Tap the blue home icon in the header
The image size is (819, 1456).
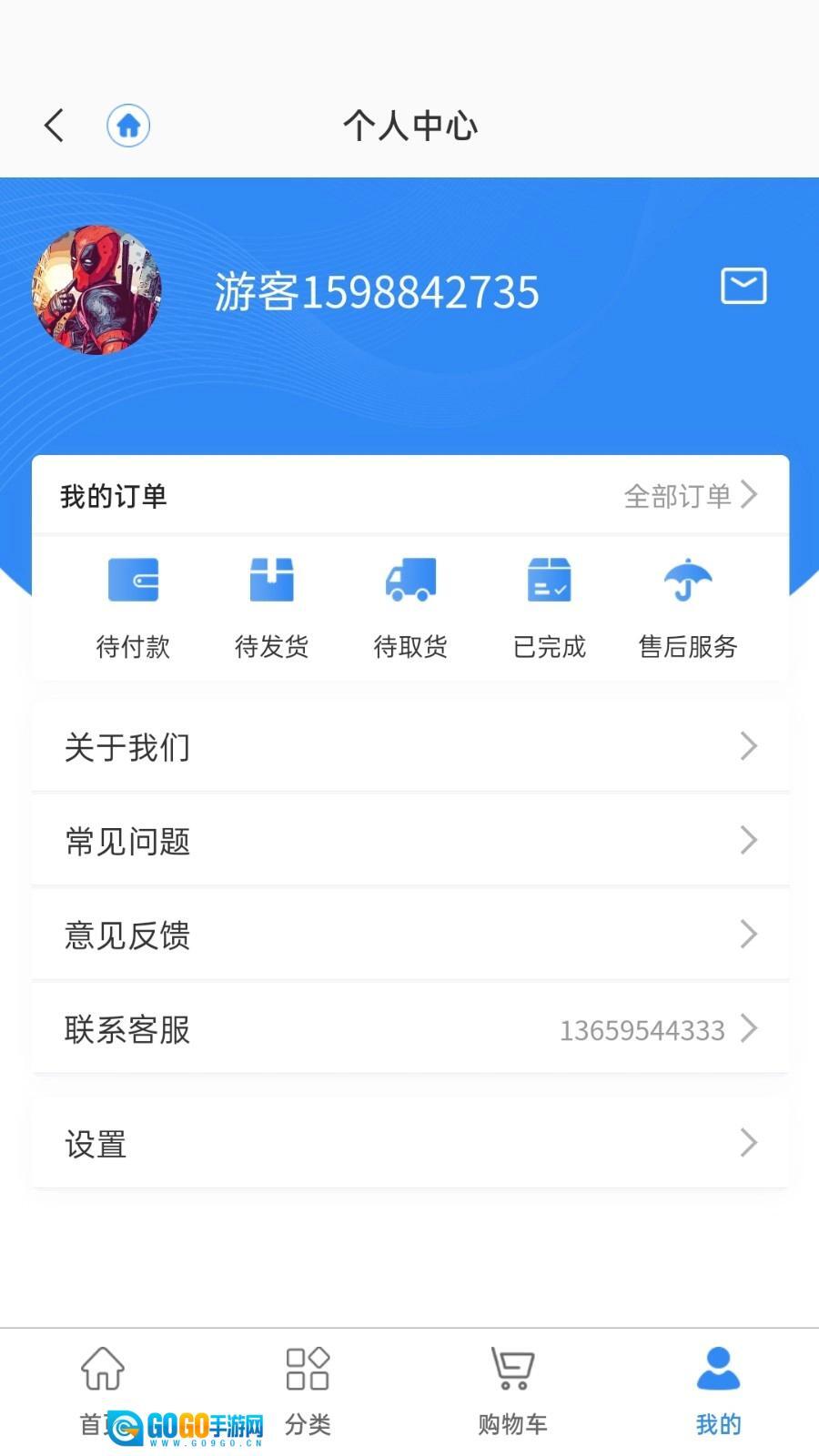click(128, 126)
